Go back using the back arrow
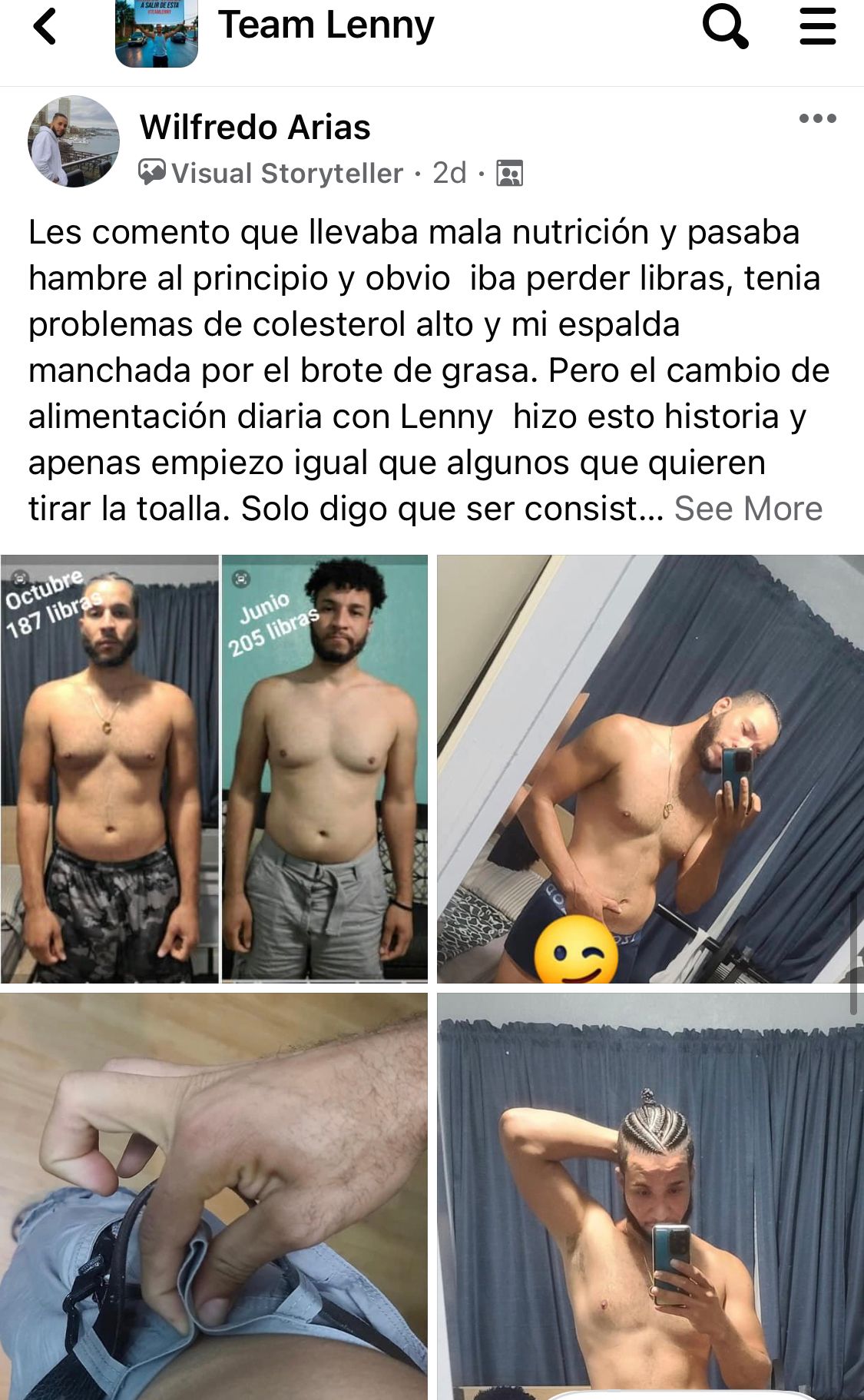Viewport: 864px width, 1400px height. pos(45,27)
